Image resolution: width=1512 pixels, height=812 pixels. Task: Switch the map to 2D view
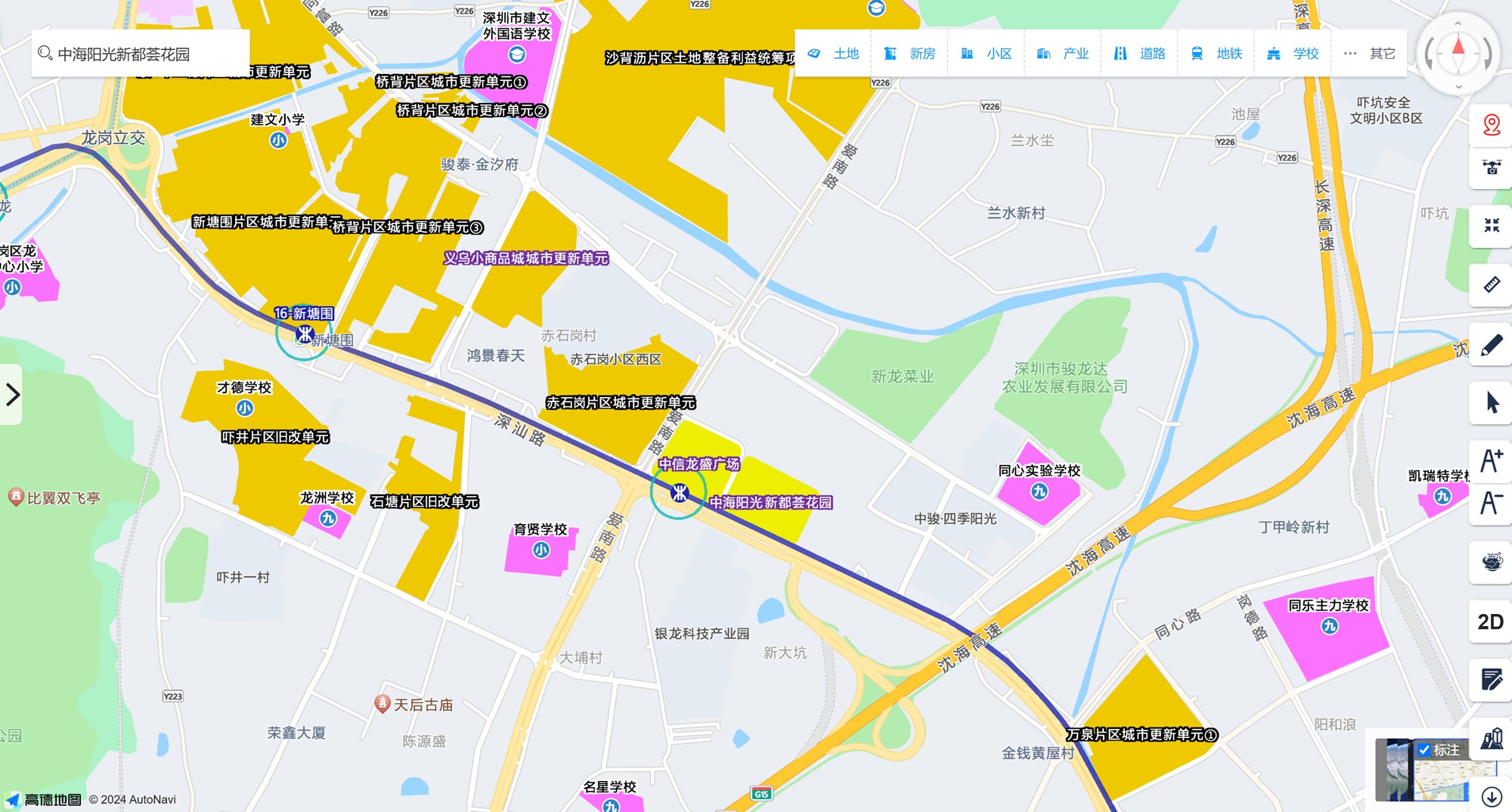1490,621
